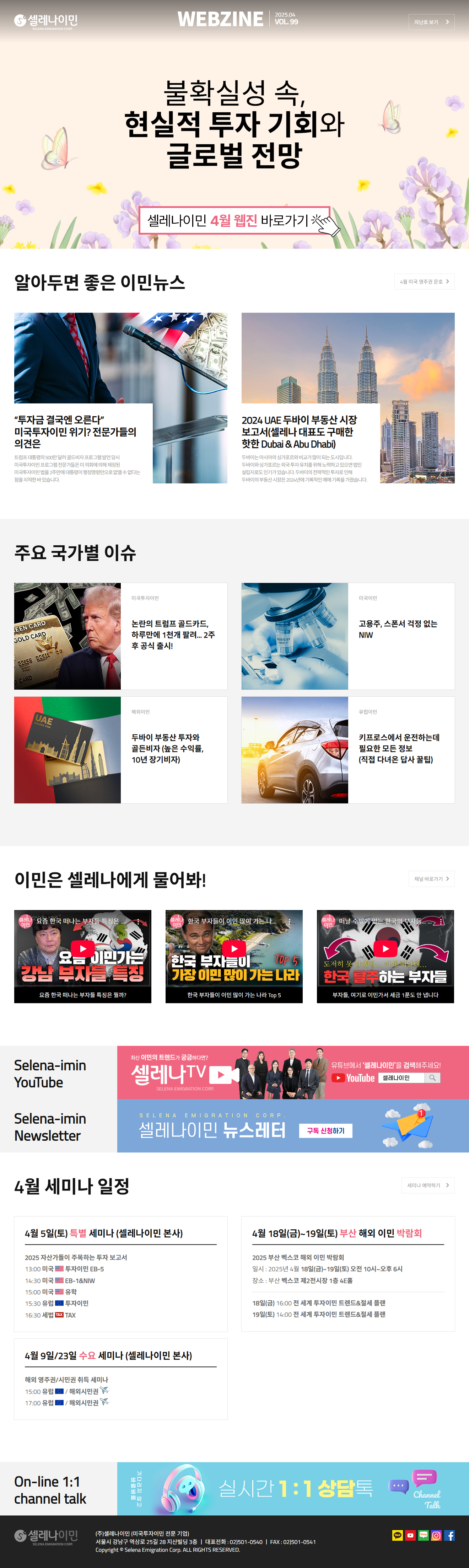
Task: Open the 세미나 예약하기 button
Action: tap(427, 1185)
